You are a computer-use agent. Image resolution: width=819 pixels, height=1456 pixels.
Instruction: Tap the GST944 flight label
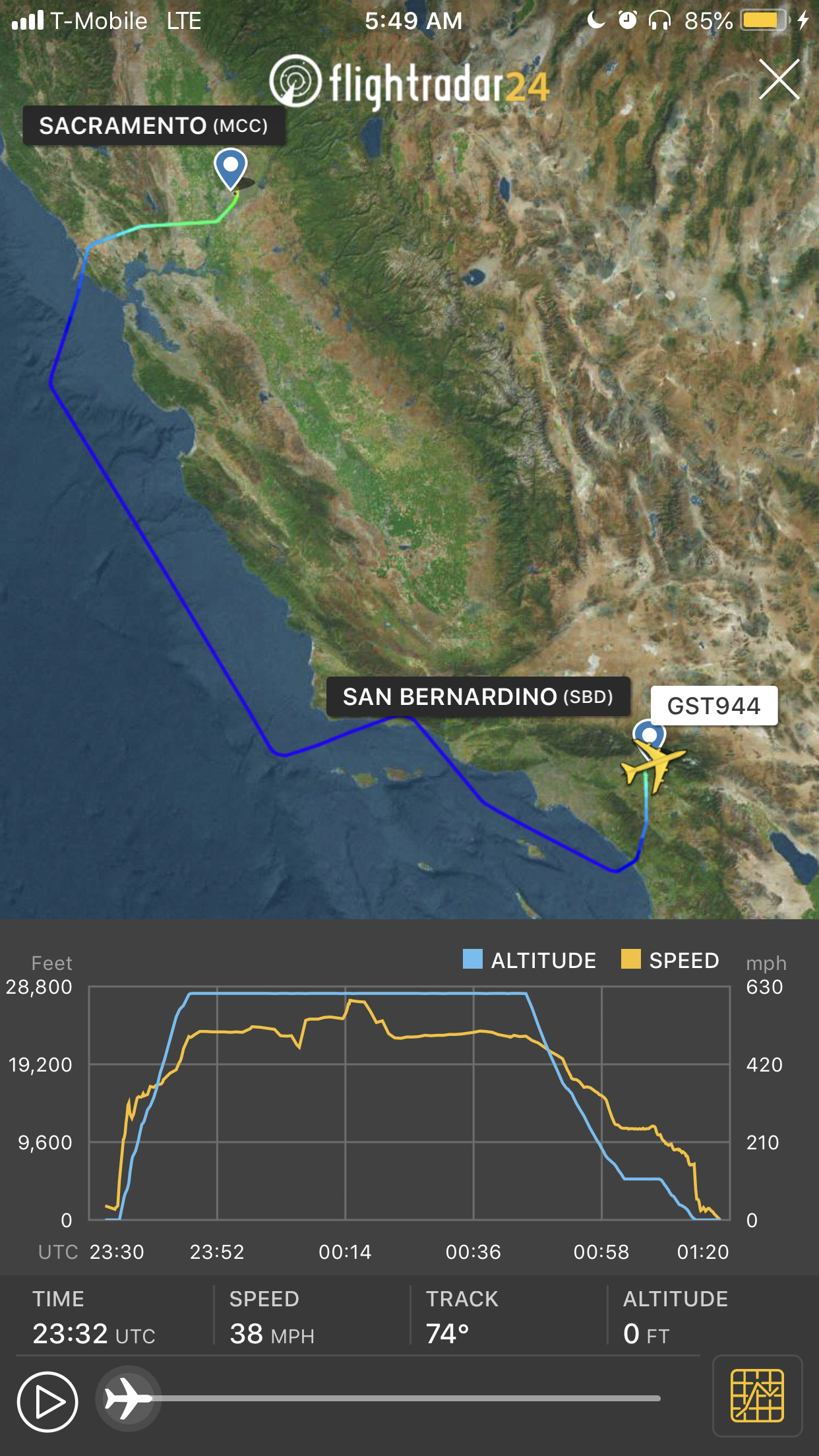713,706
